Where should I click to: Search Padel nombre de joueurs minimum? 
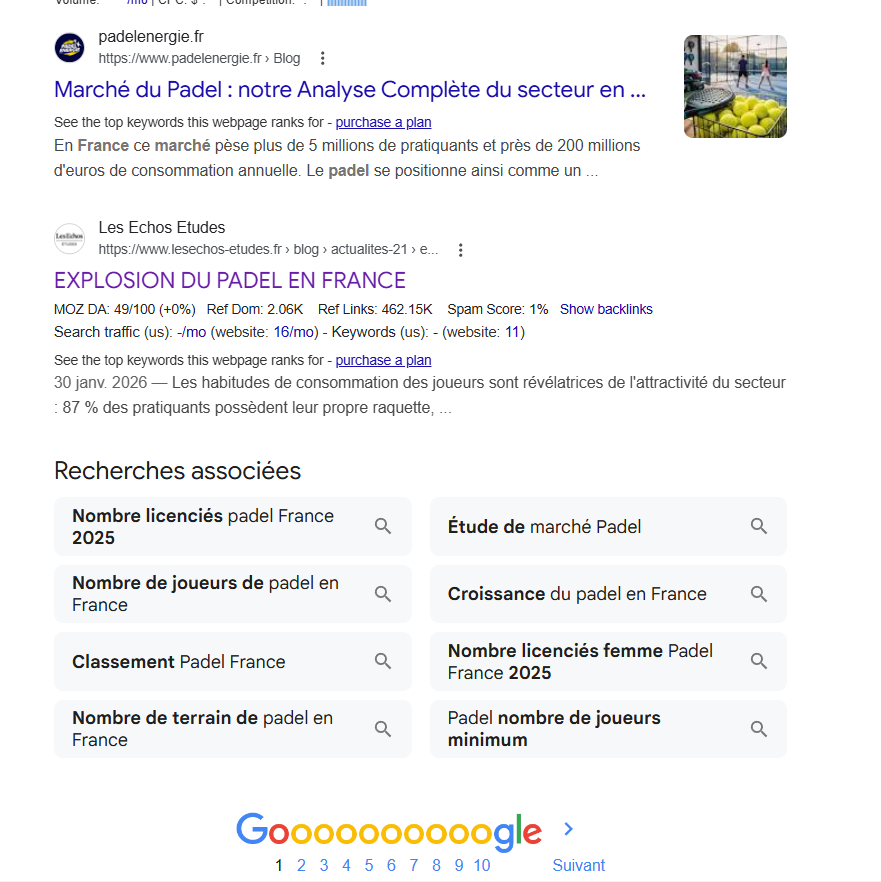(x=608, y=729)
